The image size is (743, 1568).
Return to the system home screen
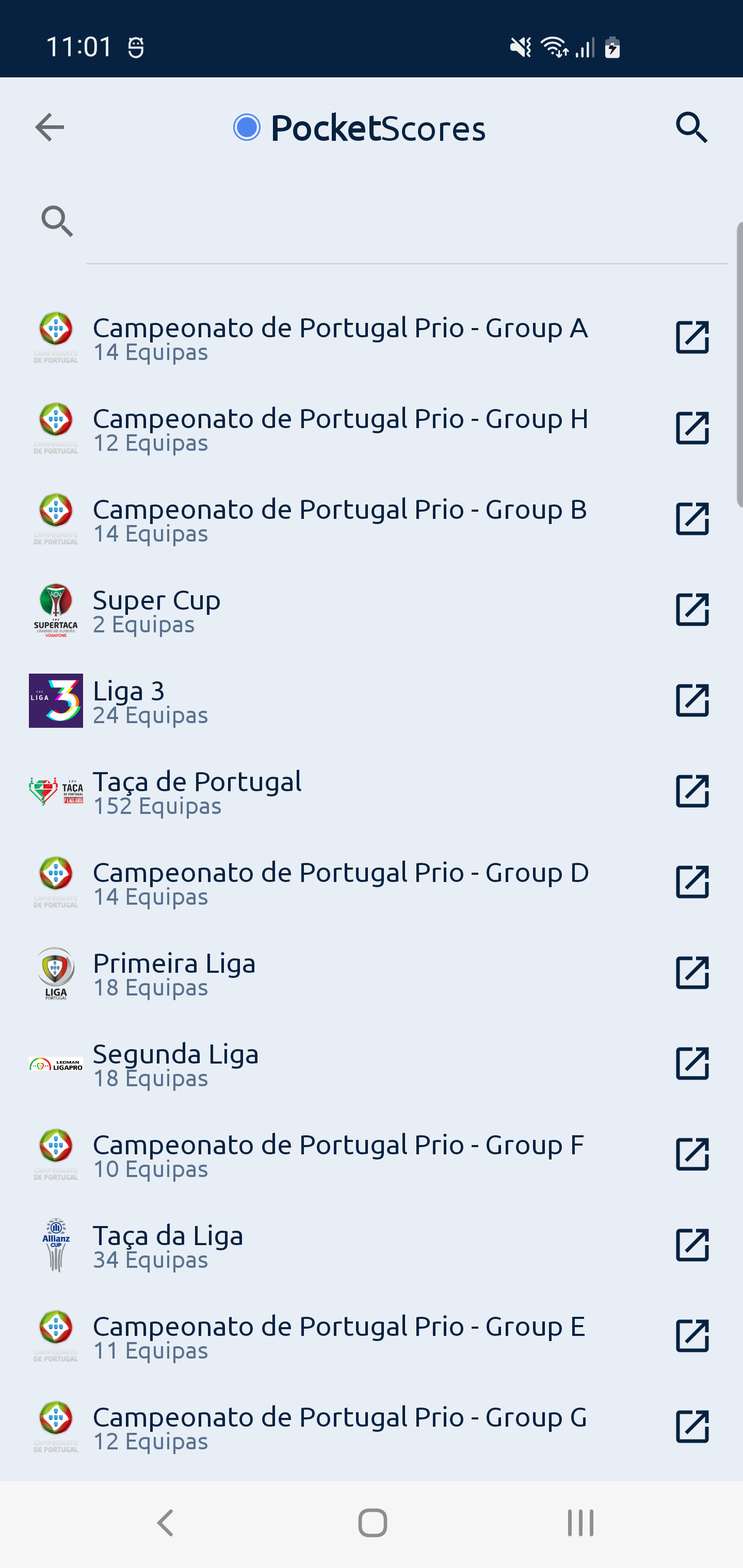(x=372, y=1524)
